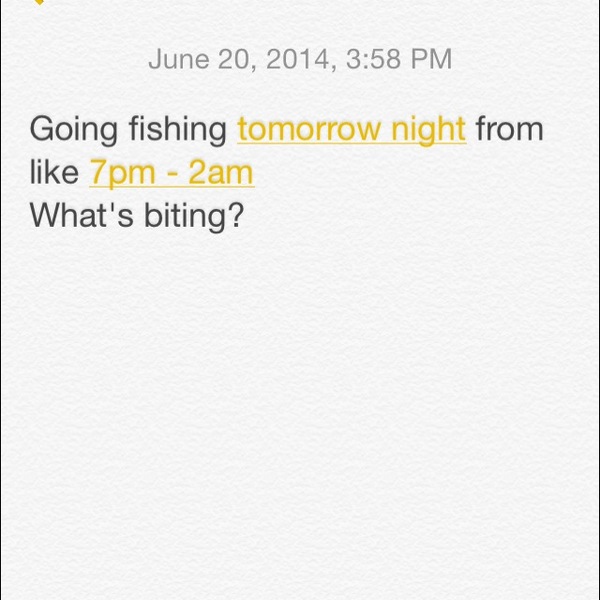Screen dimensions: 600x600
Task: Tap the "7pm - 2am" time link
Action: click(171, 173)
